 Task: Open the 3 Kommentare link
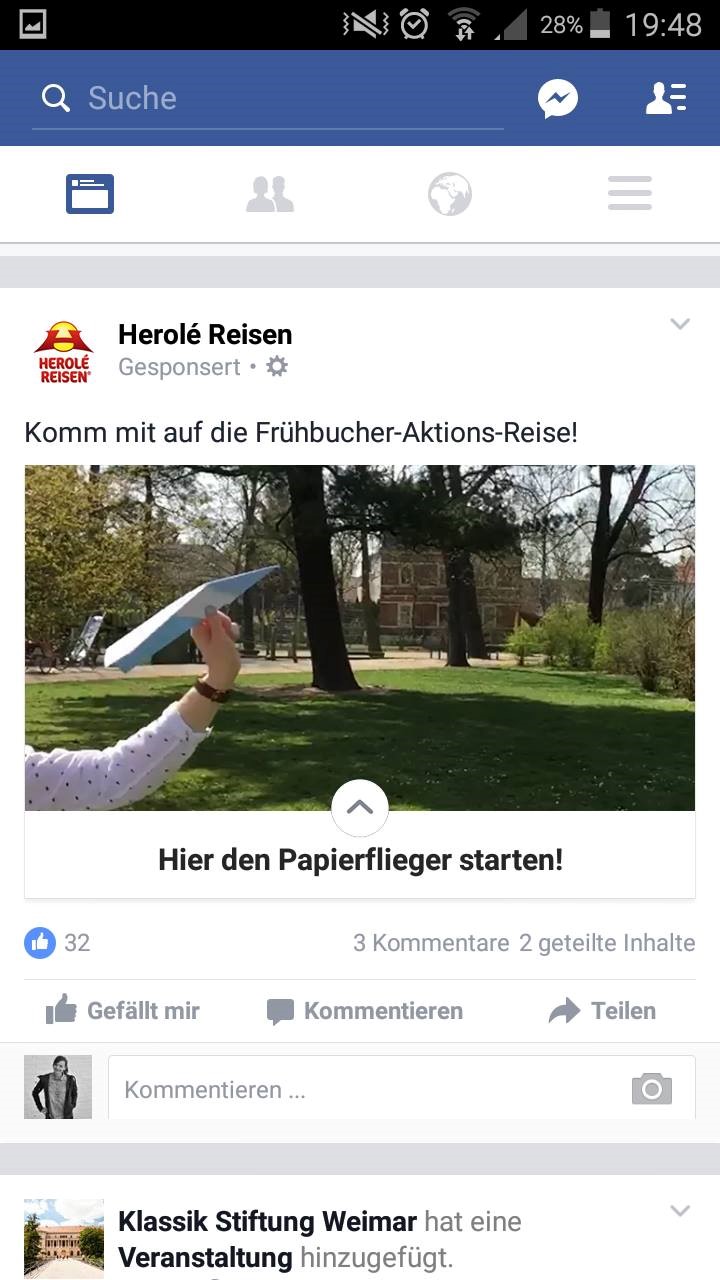(x=431, y=942)
